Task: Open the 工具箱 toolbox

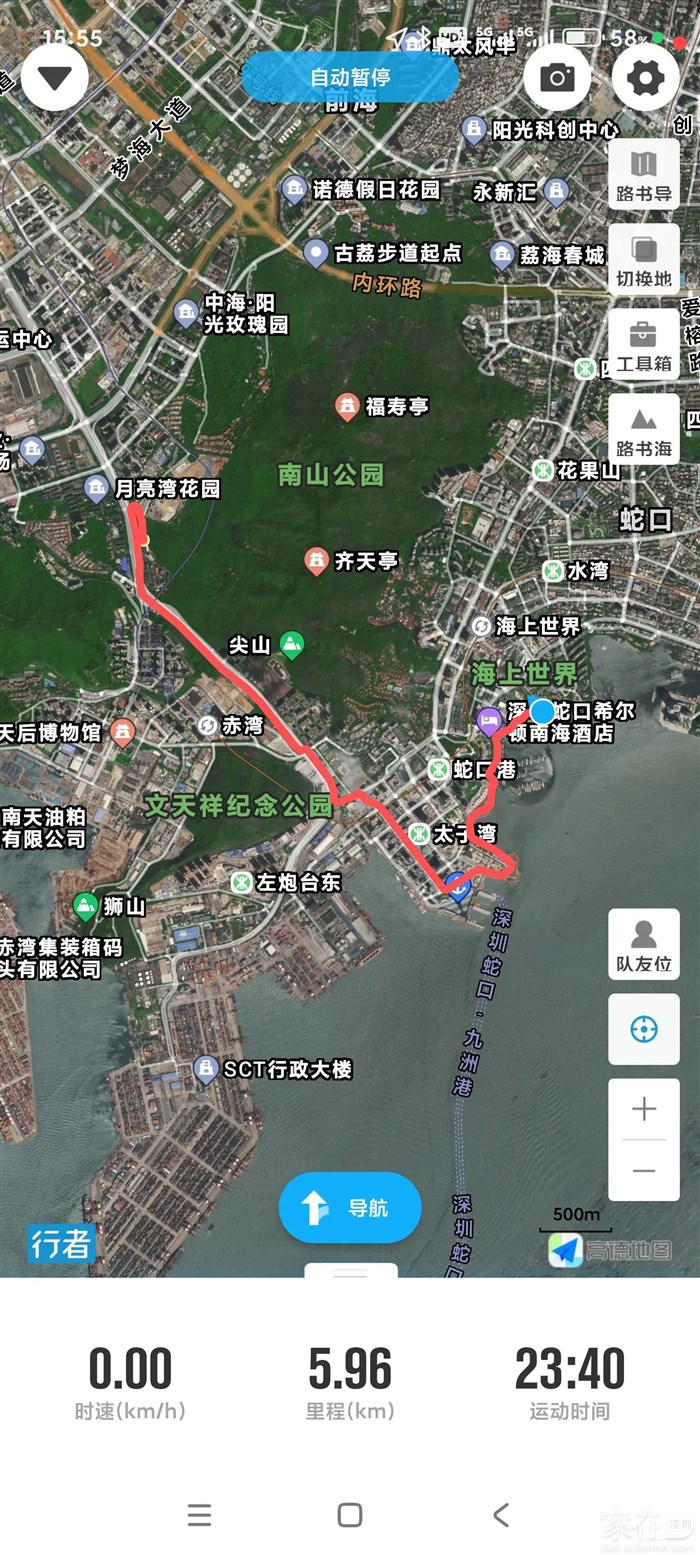Action: click(x=643, y=344)
